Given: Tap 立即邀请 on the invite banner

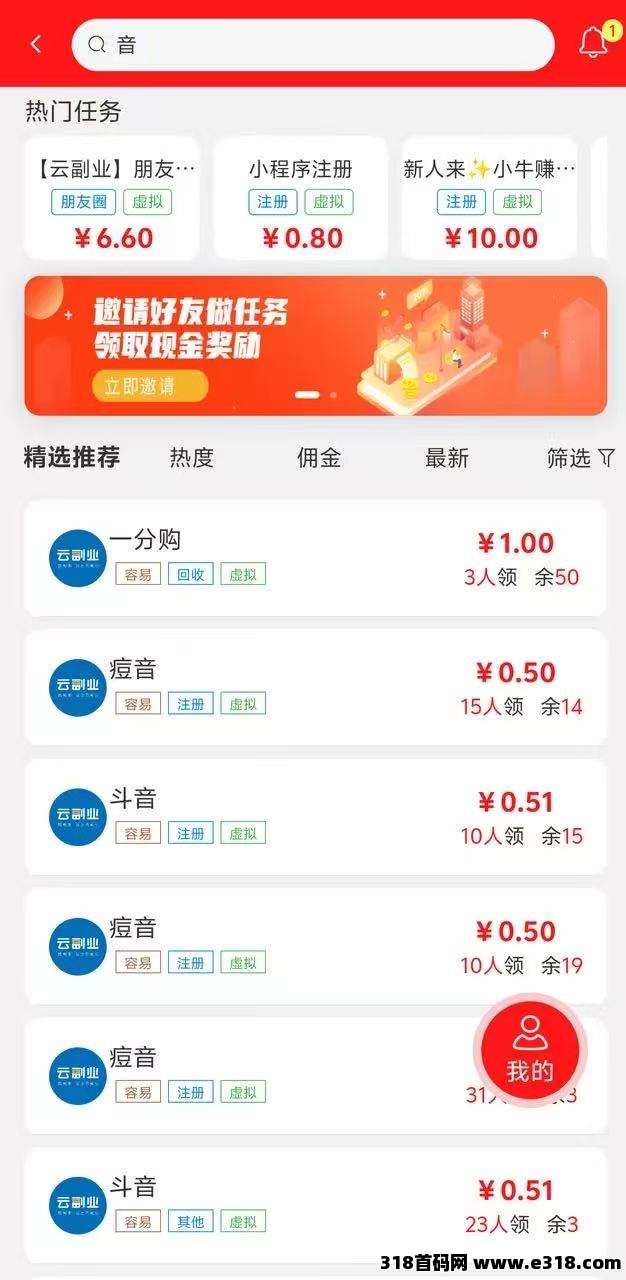Looking at the screenshot, I should [149, 385].
